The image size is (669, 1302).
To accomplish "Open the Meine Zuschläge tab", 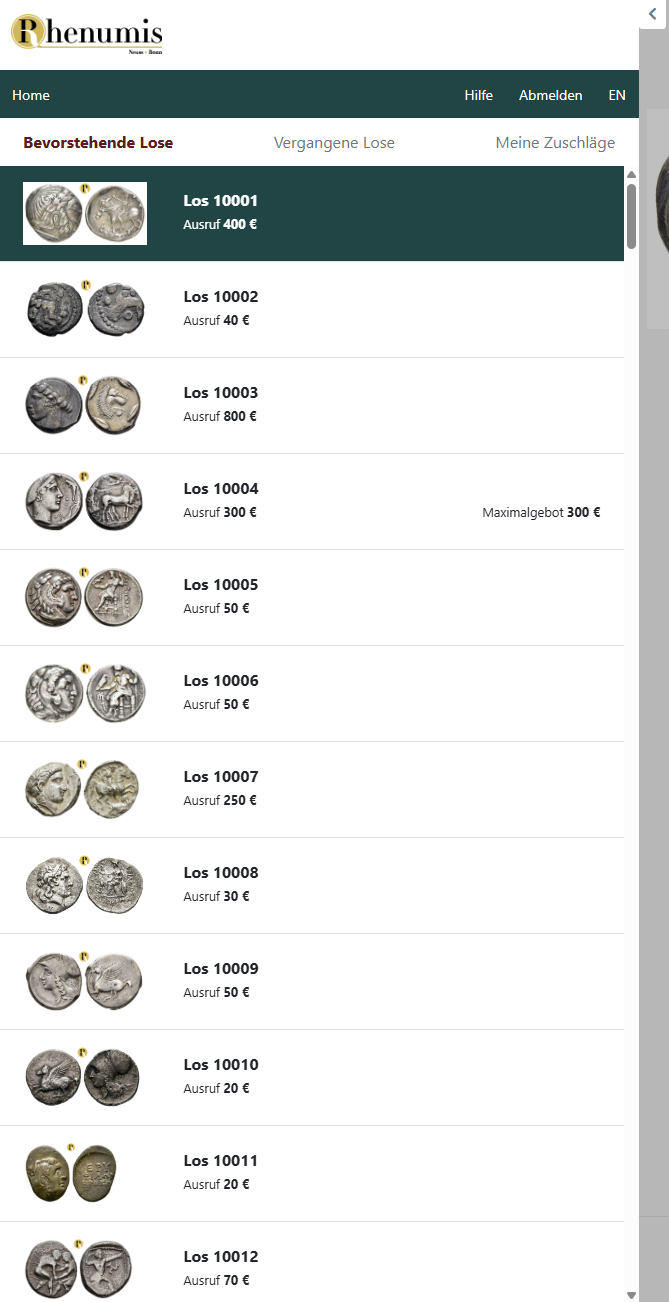I will coord(555,143).
